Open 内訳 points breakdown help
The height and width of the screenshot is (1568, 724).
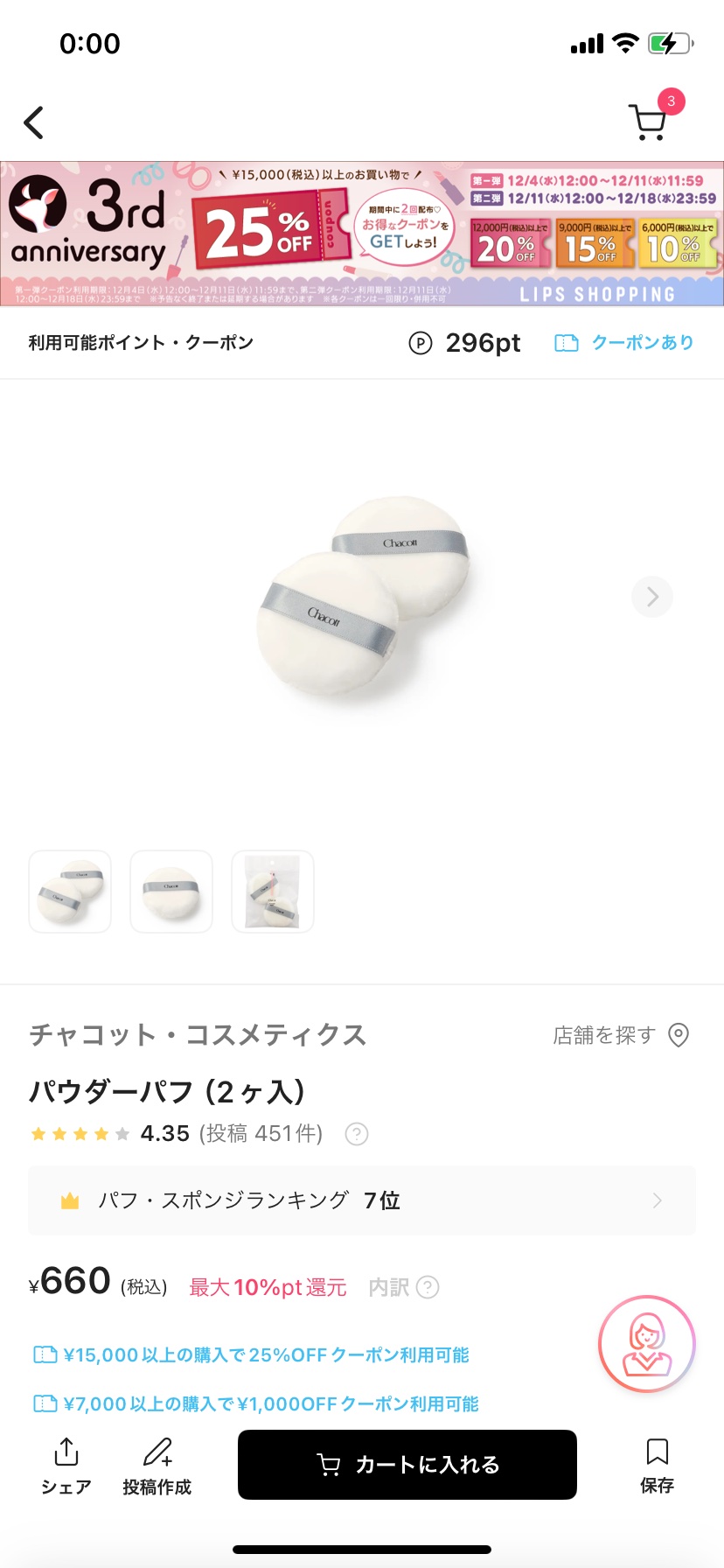pyautogui.click(x=403, y=1287)
